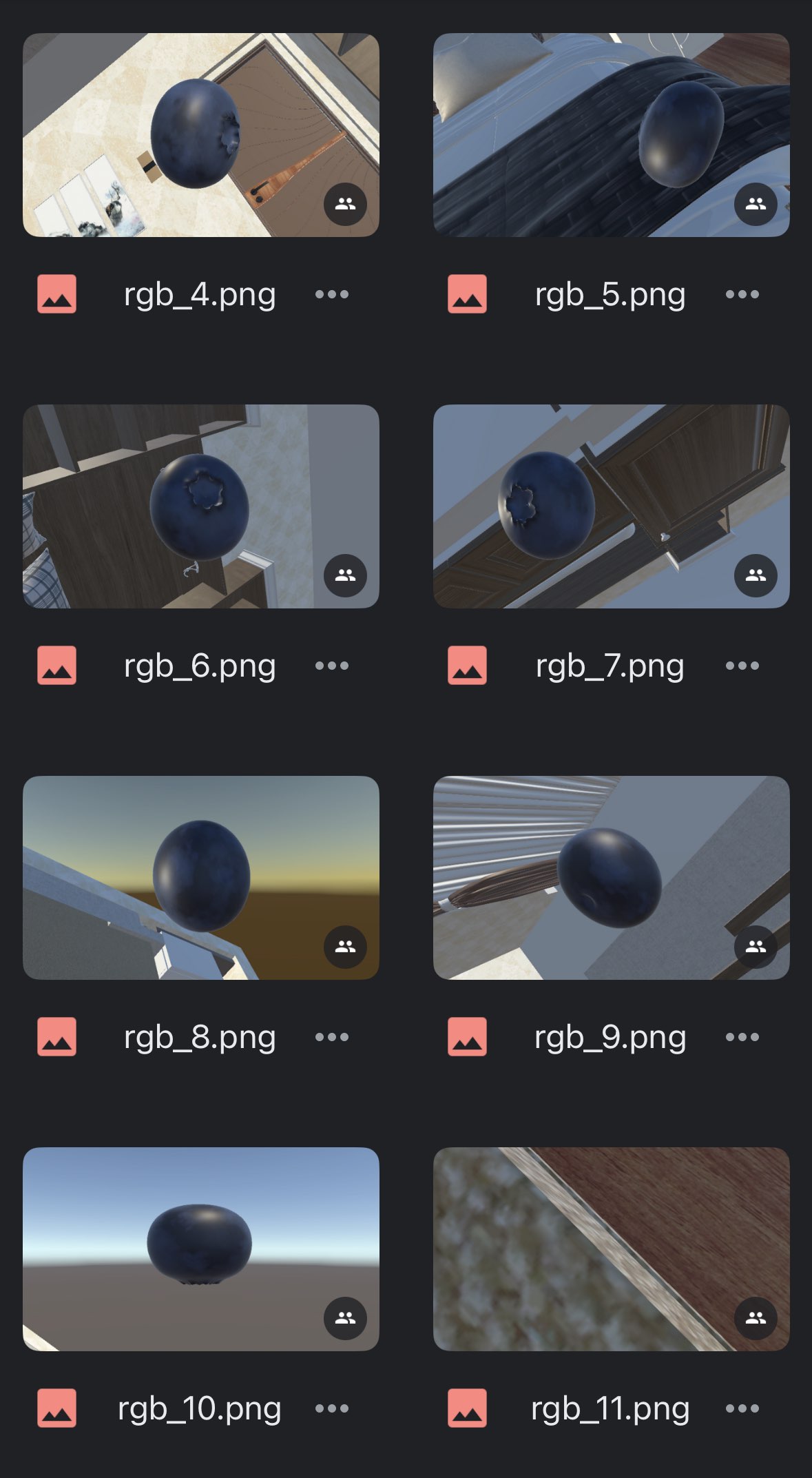Open the three-dot menu for rgb_9.png
The image size is (812, 1478).
pos(741,1037)
